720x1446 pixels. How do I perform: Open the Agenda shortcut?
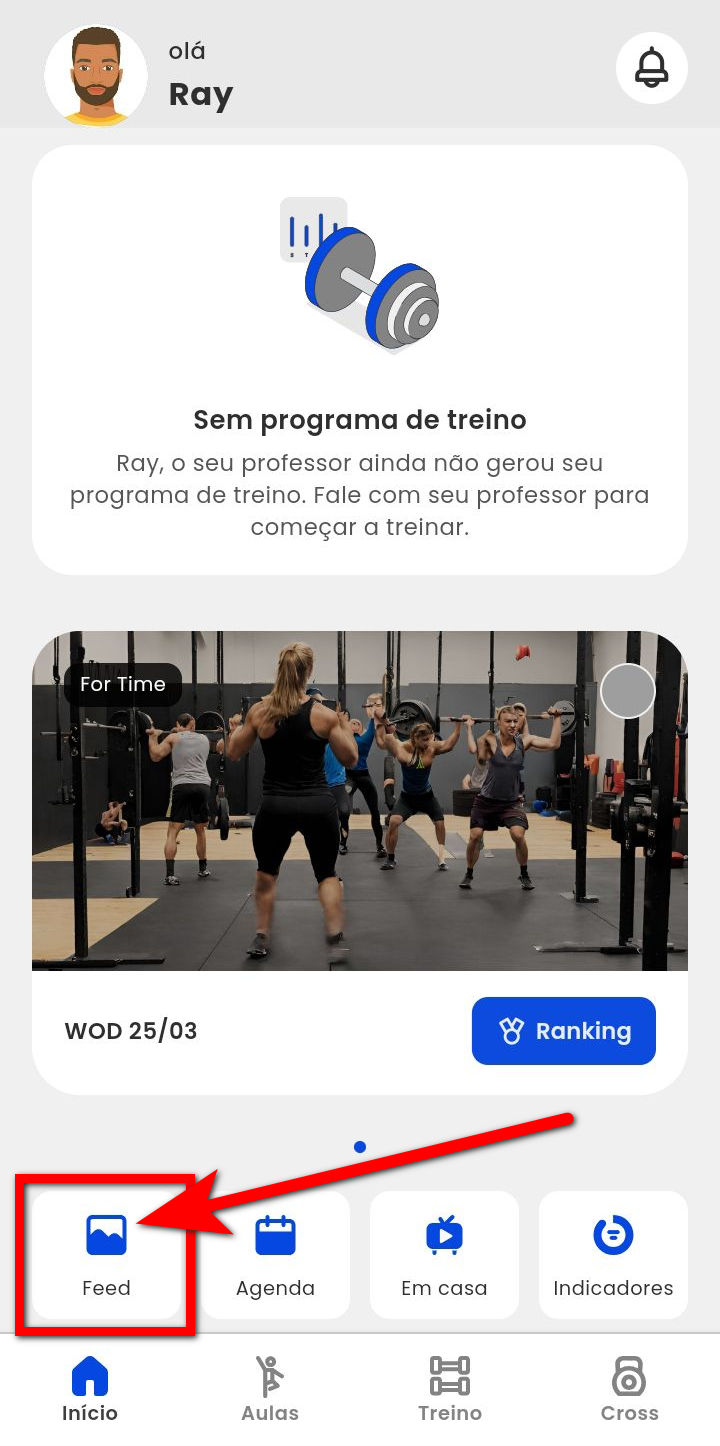275,1255
